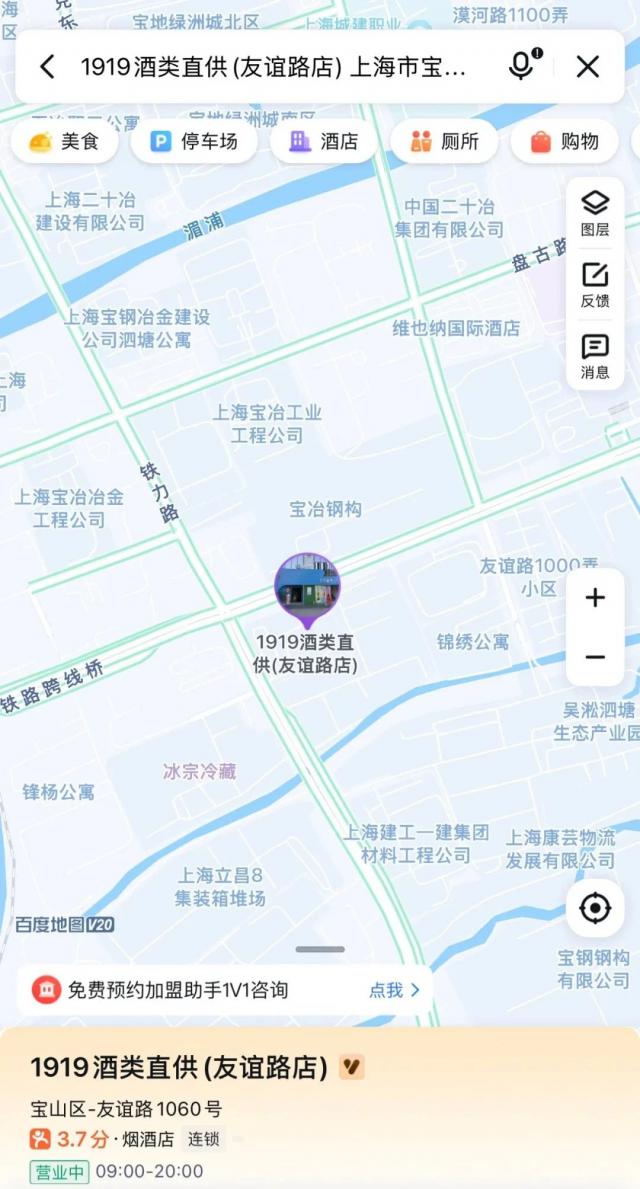
Task: Start voice search with the microphone icon
Action: [x=522, y=66]
